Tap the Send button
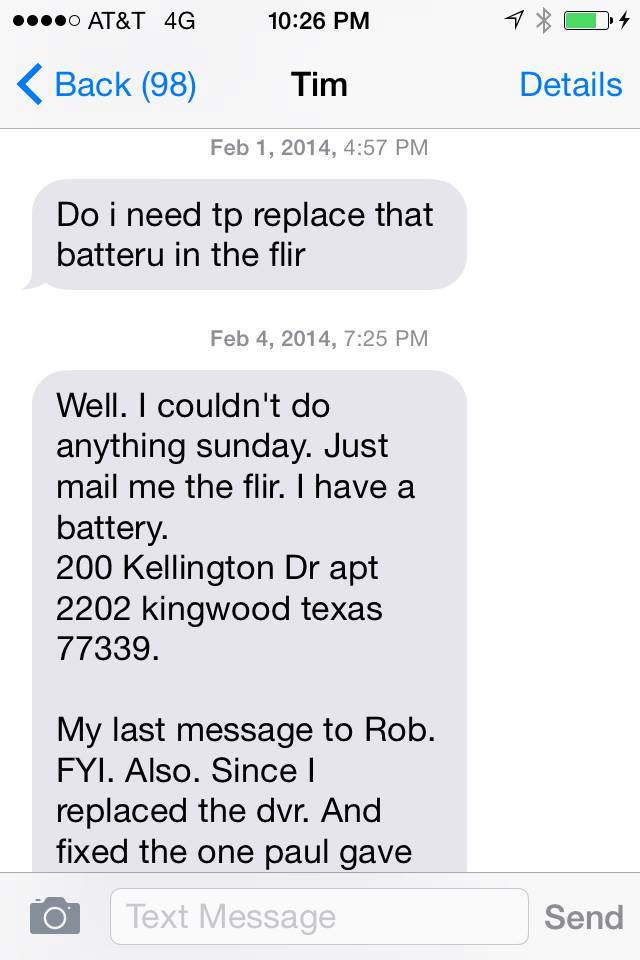 (x=583, y=916)
